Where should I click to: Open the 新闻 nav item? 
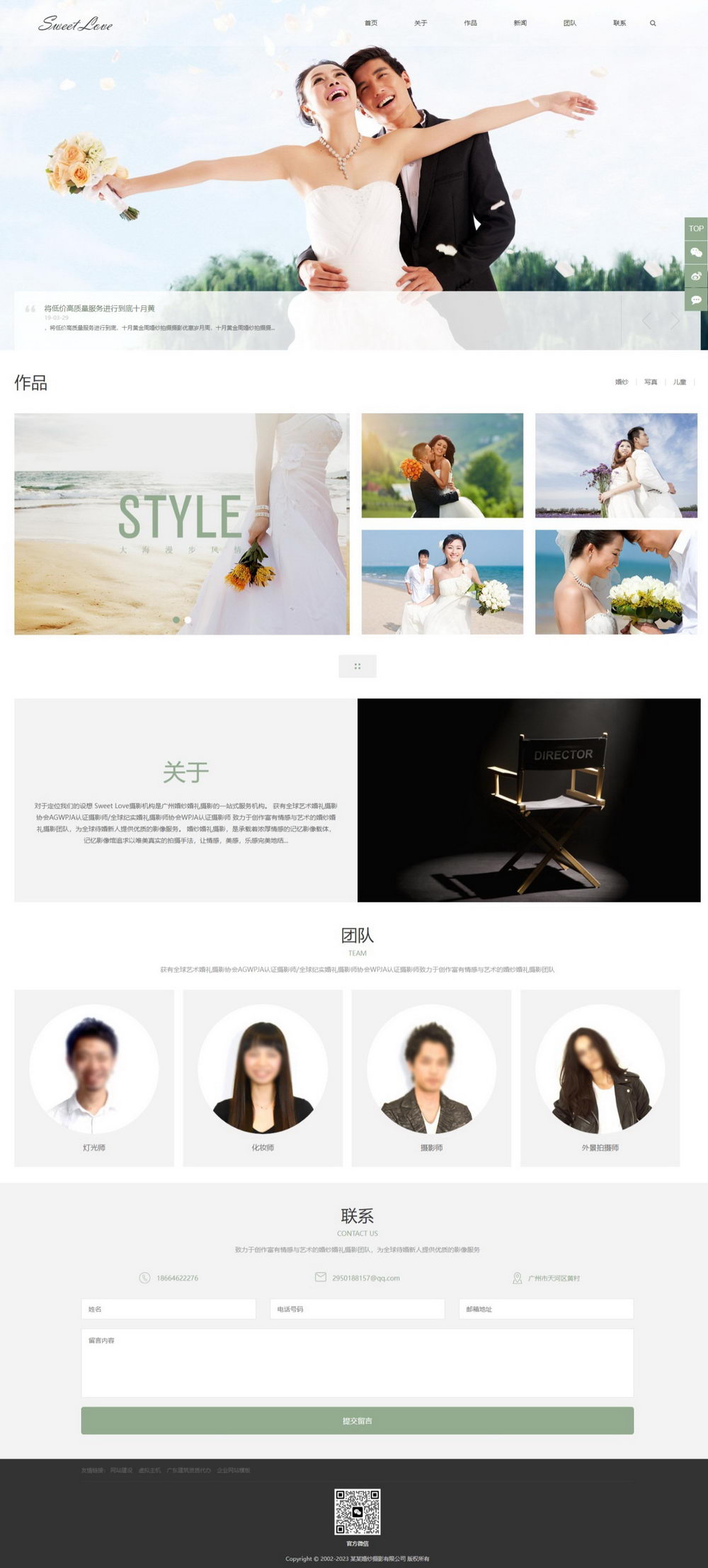coord(520,23)
